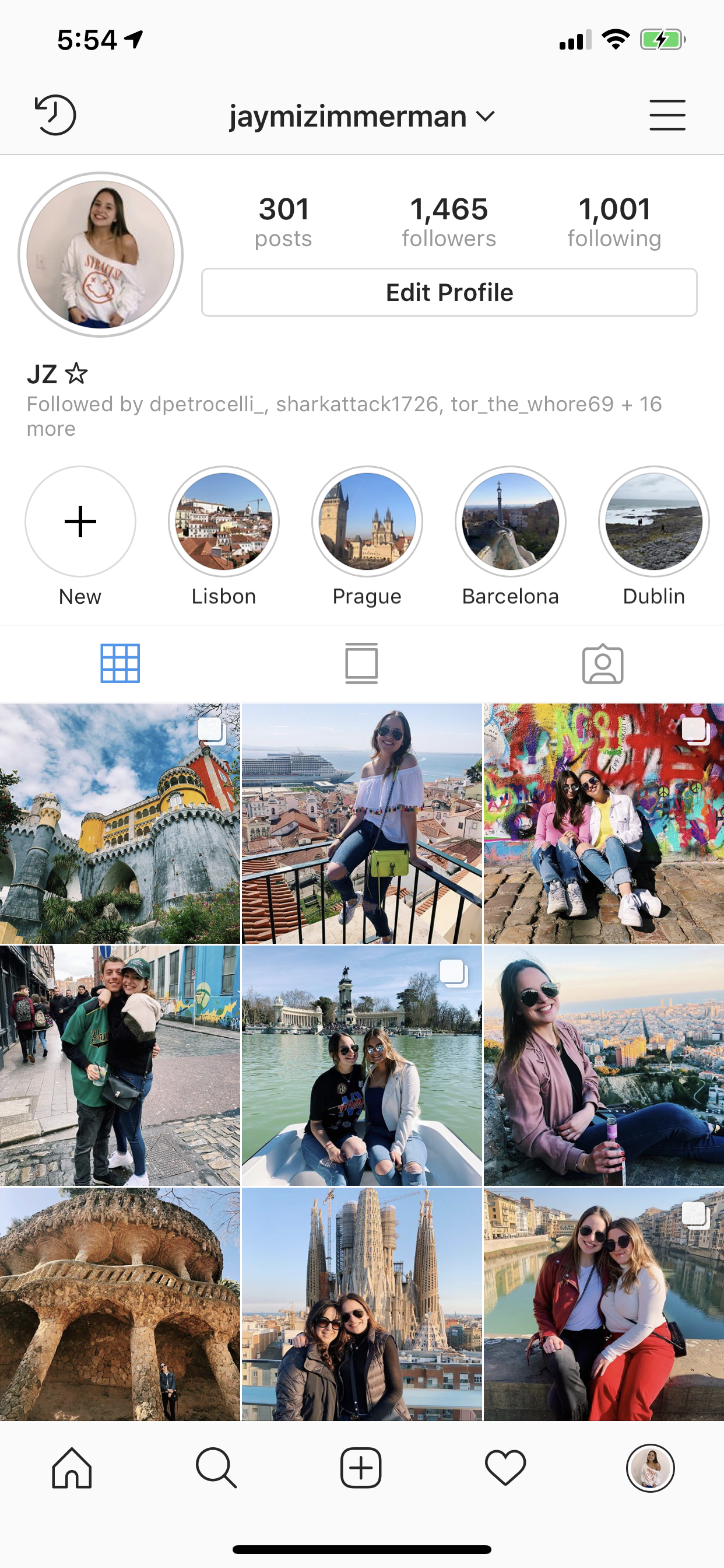View the profile picture
The height and width of the screenshot is (1568, 724).
click(100, 254)
